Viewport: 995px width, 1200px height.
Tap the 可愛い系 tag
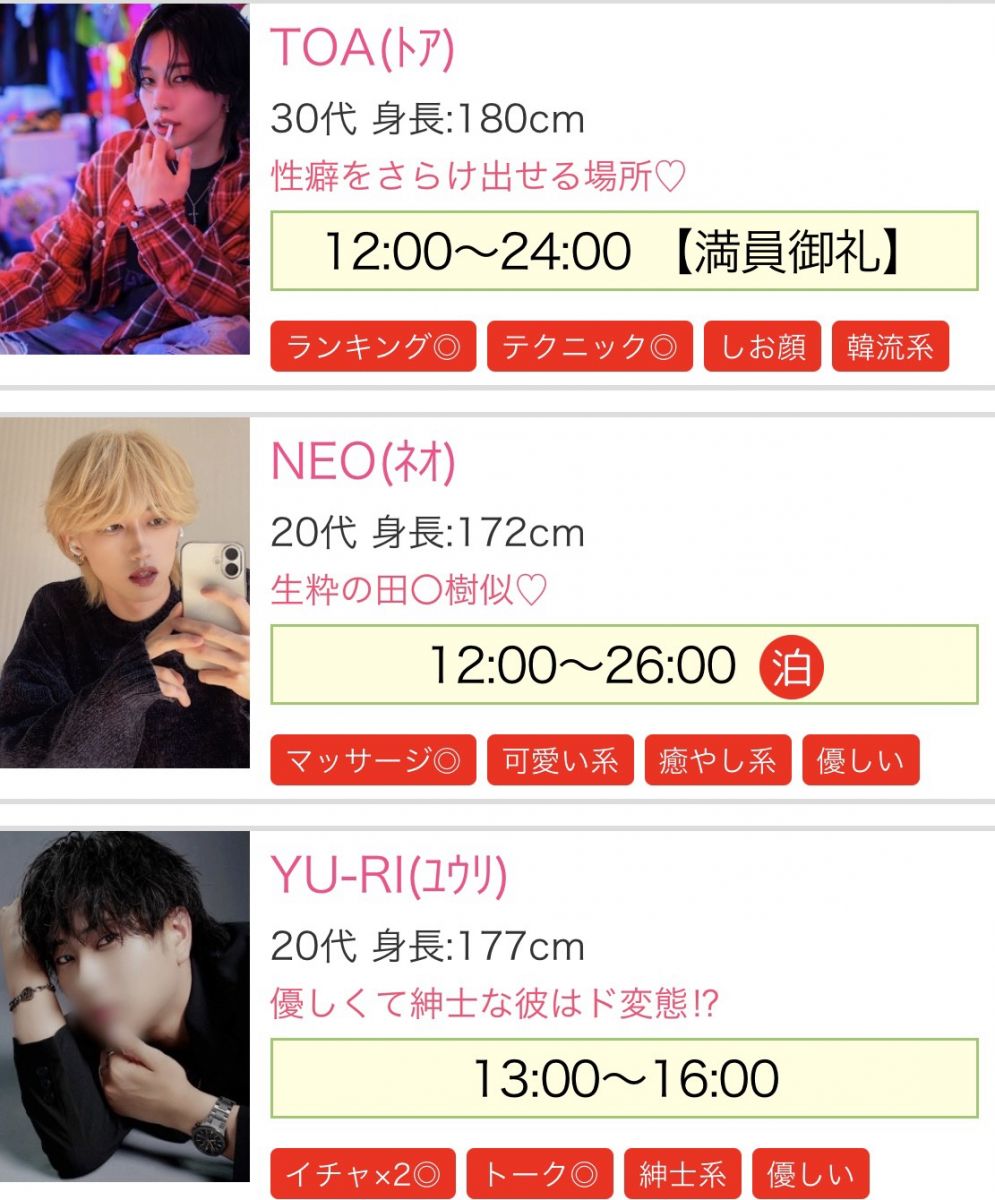tap(560, 761)
